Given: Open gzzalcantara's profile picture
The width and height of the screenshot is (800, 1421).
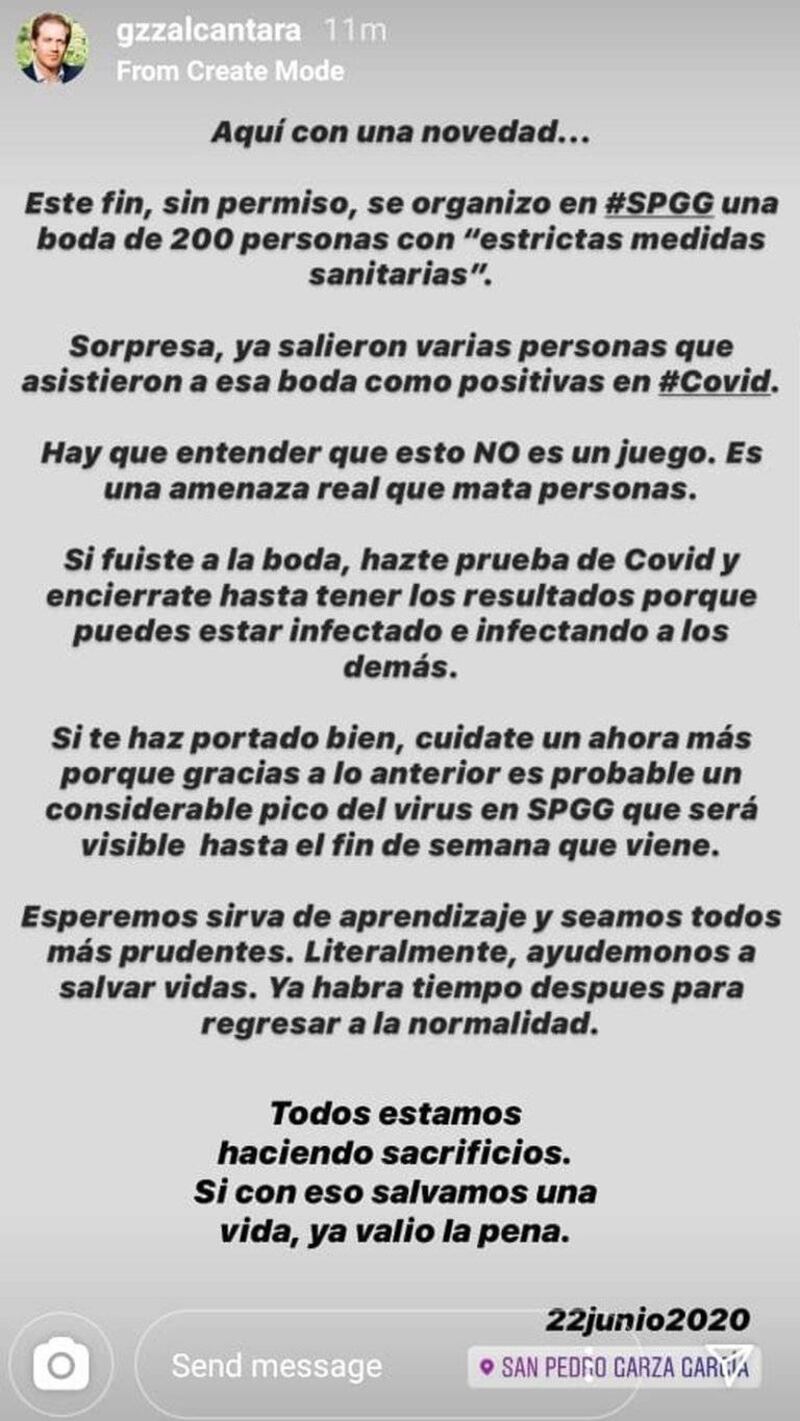Looking at the screenshot, I should [x=52, y=48].
